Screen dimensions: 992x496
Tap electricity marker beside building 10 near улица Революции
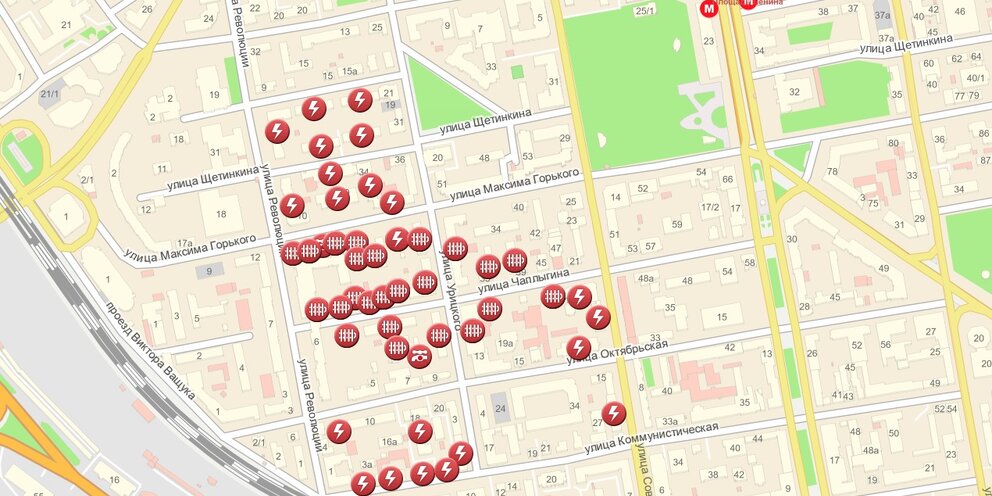pos(292,206)
